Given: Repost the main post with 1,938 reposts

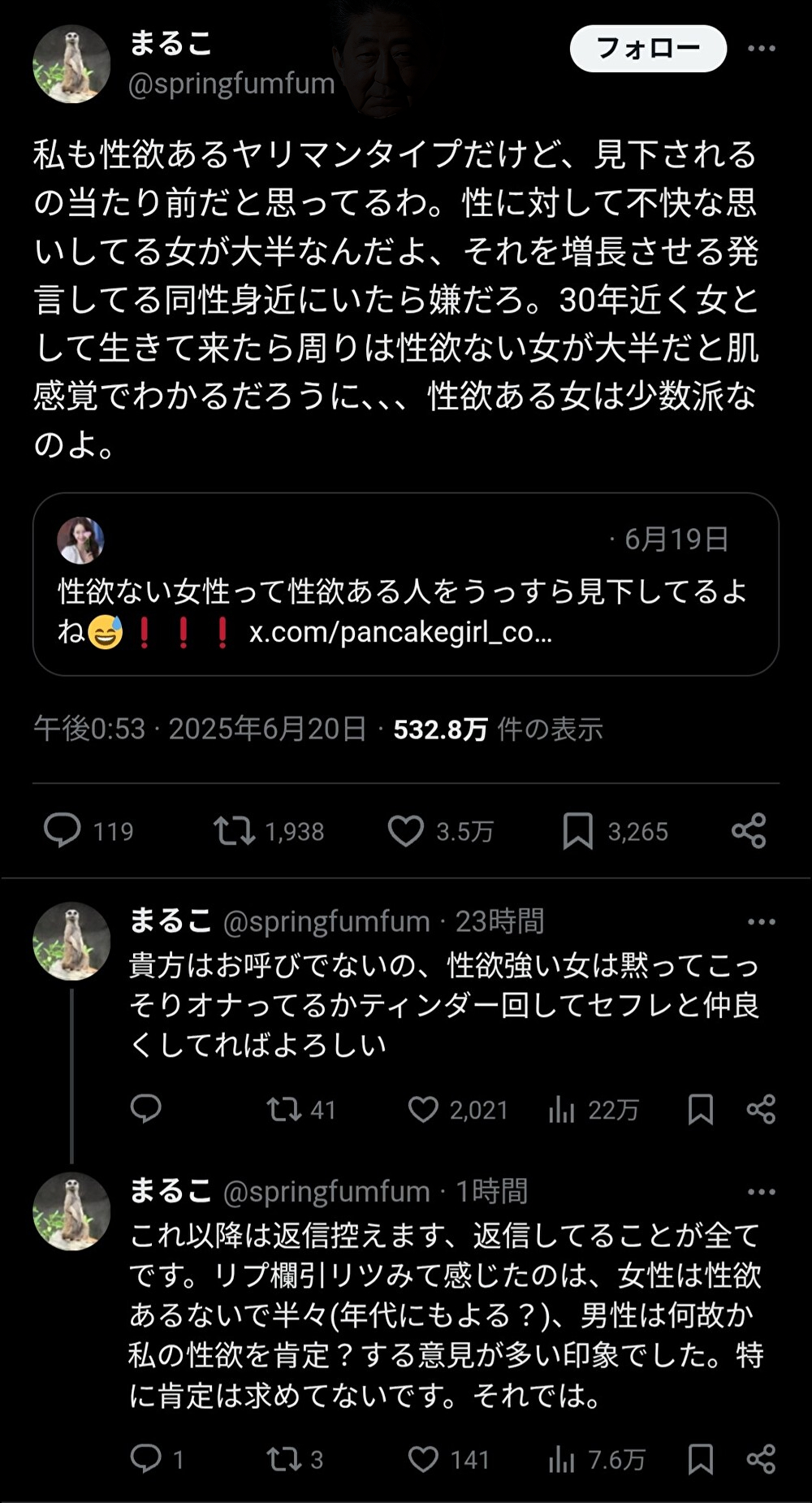Looking at the screenshot, I should click(235, 830).
